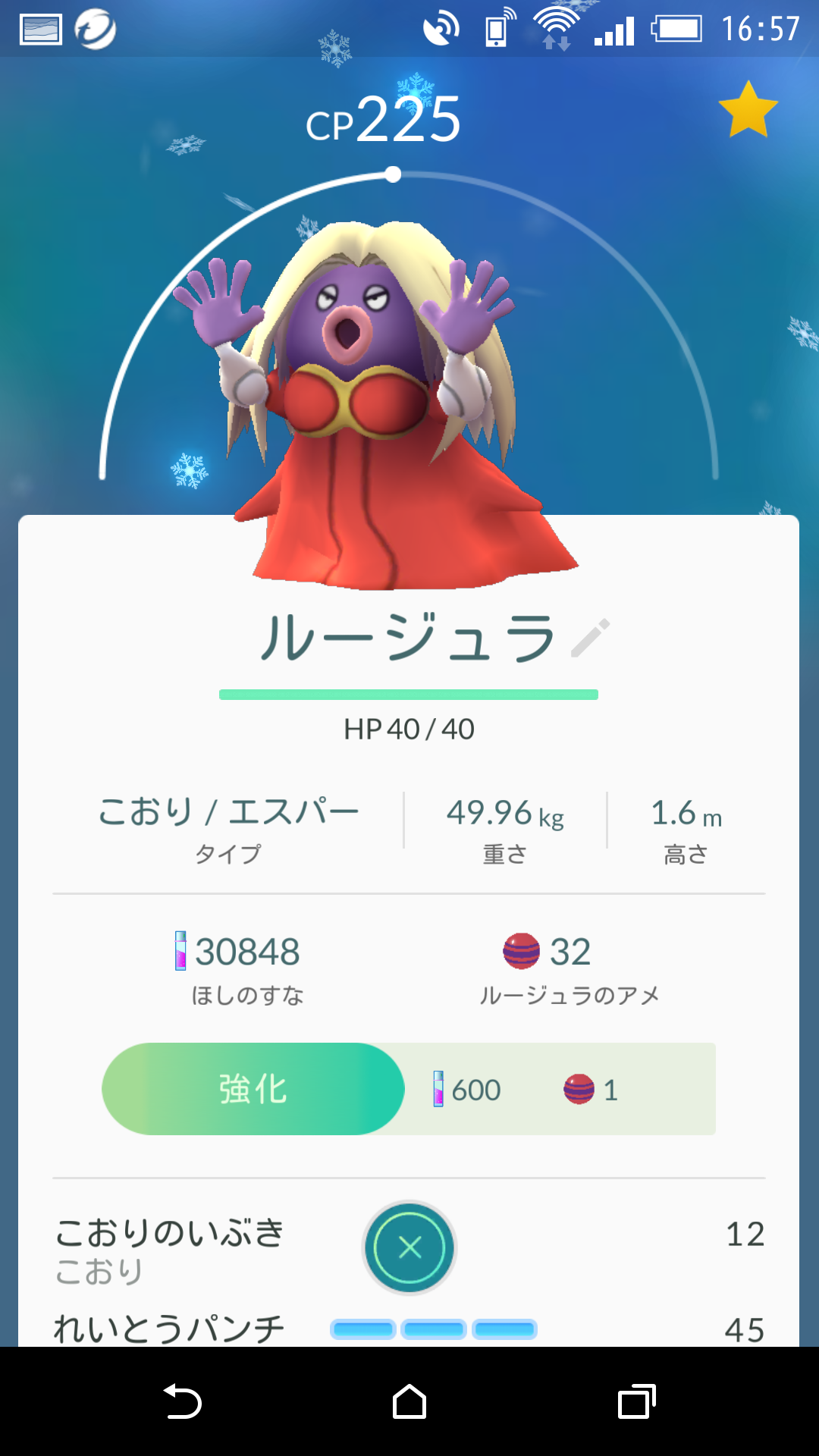Edit the ルージュラ nickname with the pencil
This screenshot has height=1456, width=819.
click(590, 637)
